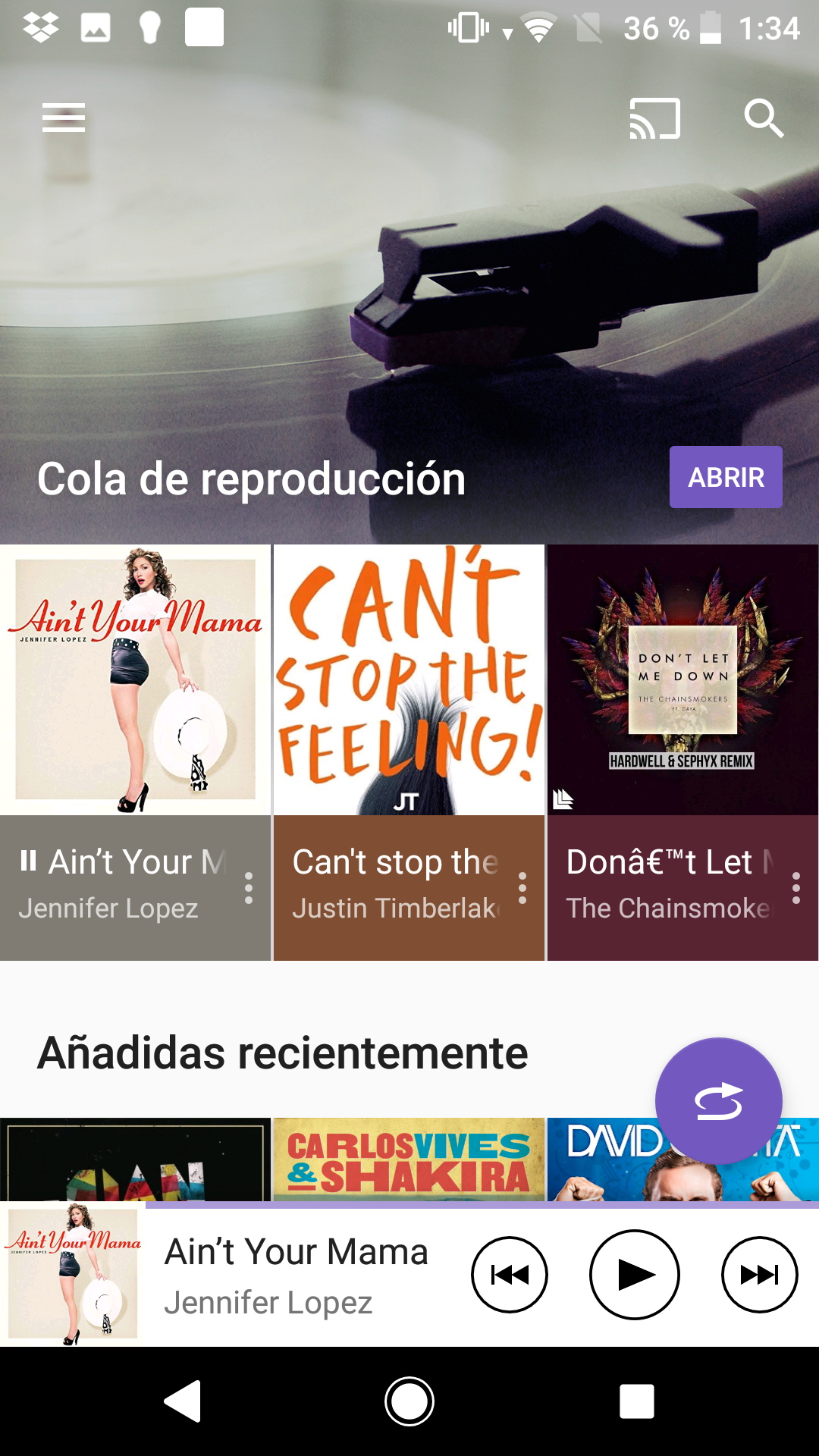Open the Carlos Vives & Shakira album
The width and height of the screenshot is (819, 1456).
coord(409,1159)
